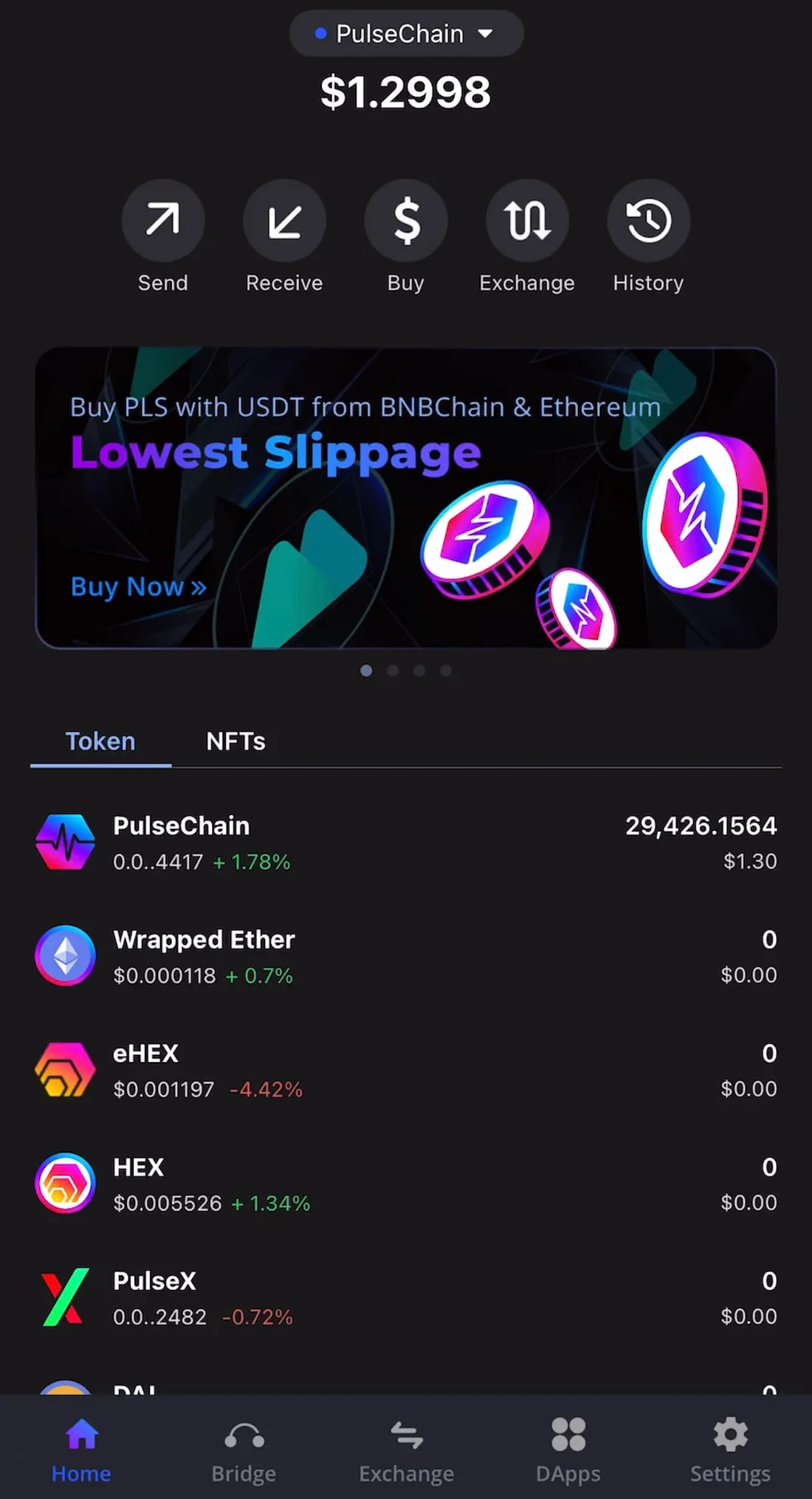The image size is (812, 1499).
Task: Switch to the Bridge tab
Action: coord(244,1450)
